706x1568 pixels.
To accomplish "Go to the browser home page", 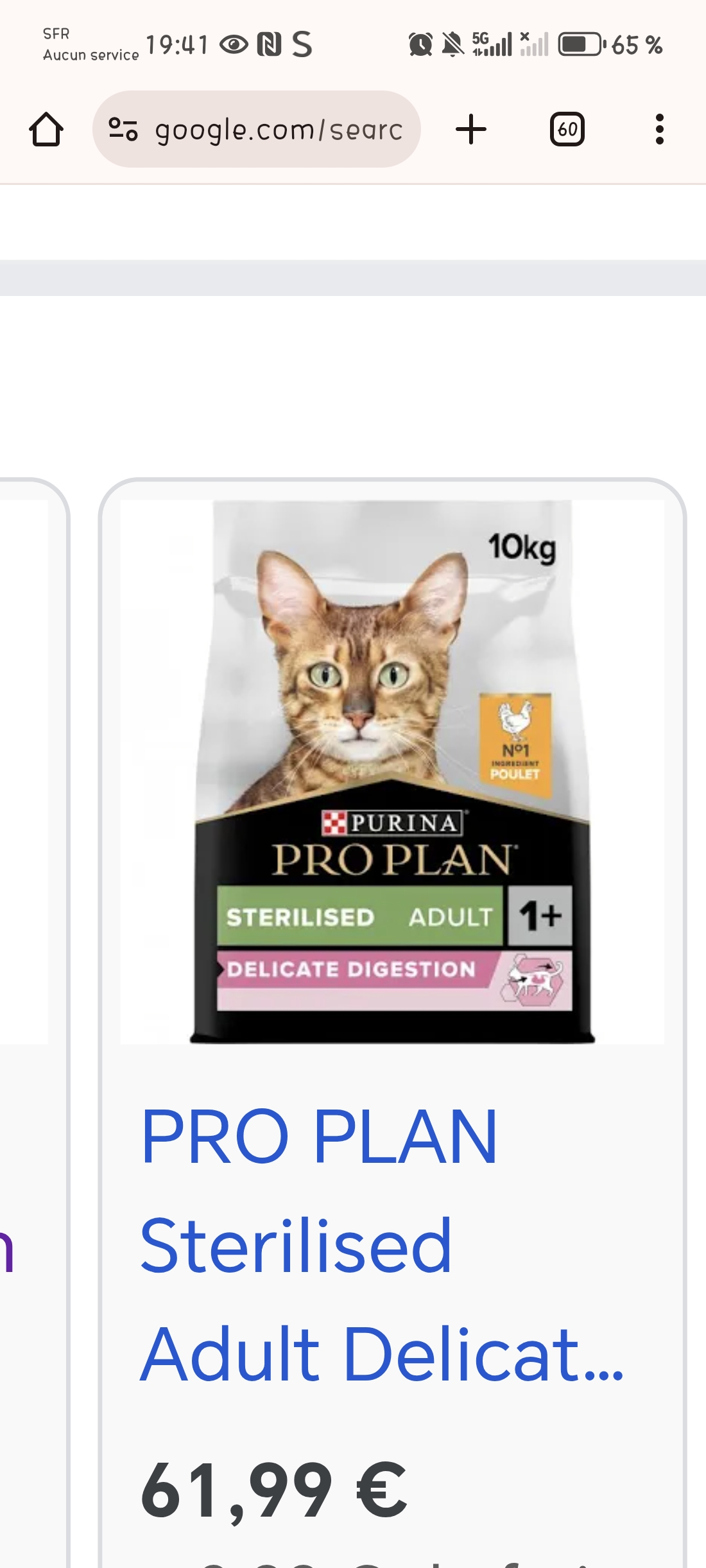I will tap(46, 130).
